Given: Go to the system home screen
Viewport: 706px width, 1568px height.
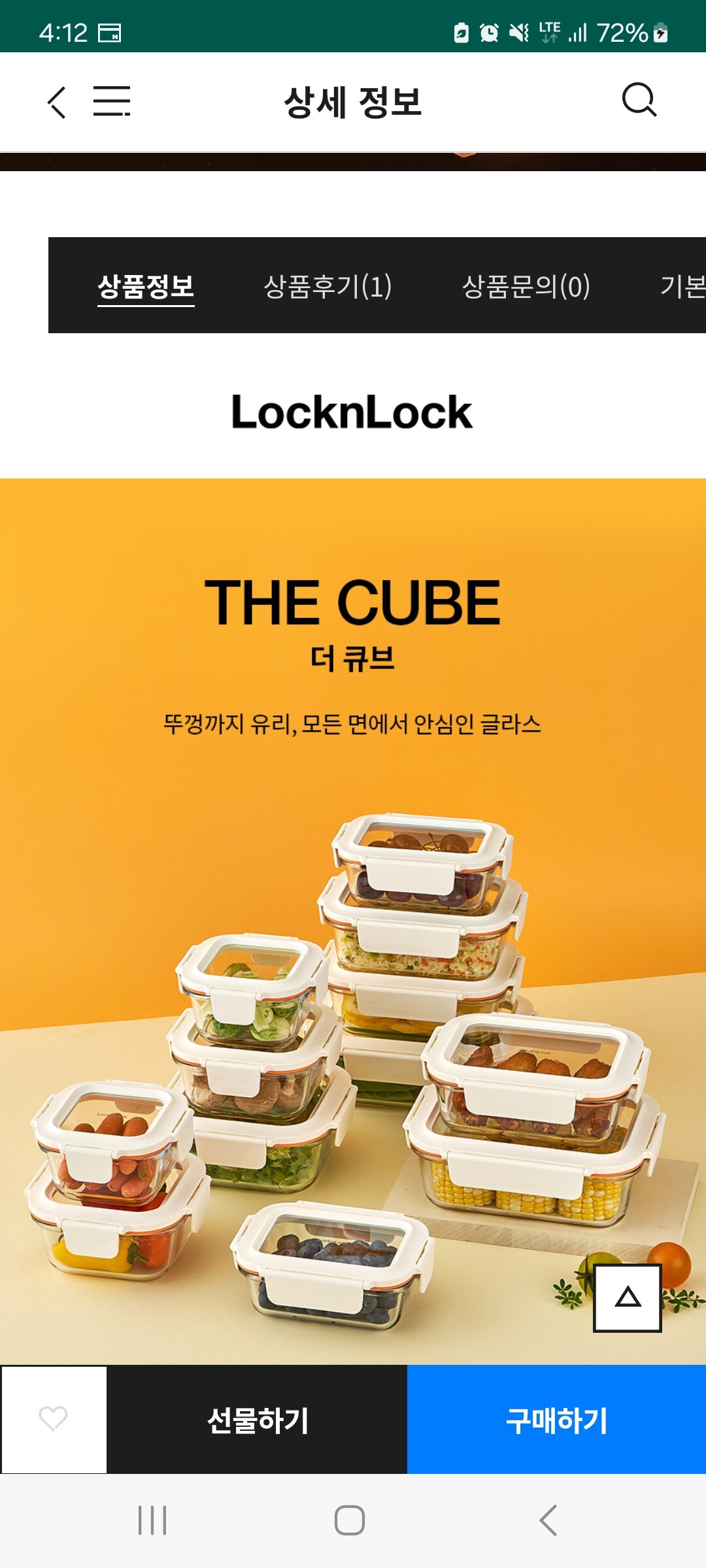Looking at the screenshot, I should tap(350, 1520).
